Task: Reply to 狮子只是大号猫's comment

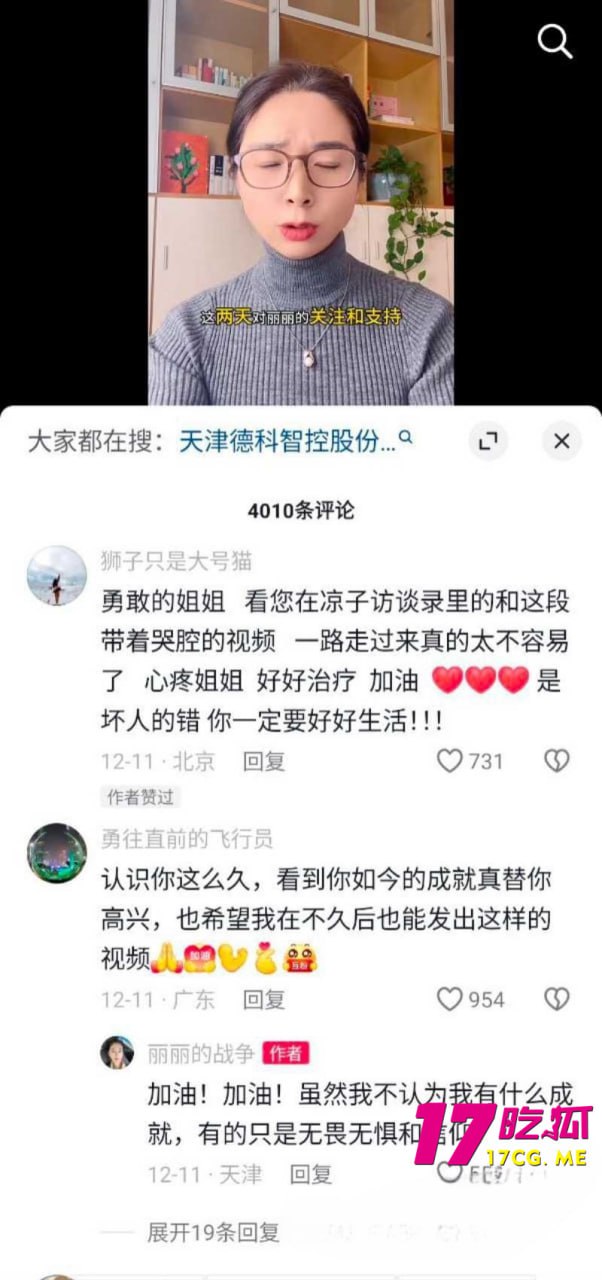Action: click(x=264, y=761)
